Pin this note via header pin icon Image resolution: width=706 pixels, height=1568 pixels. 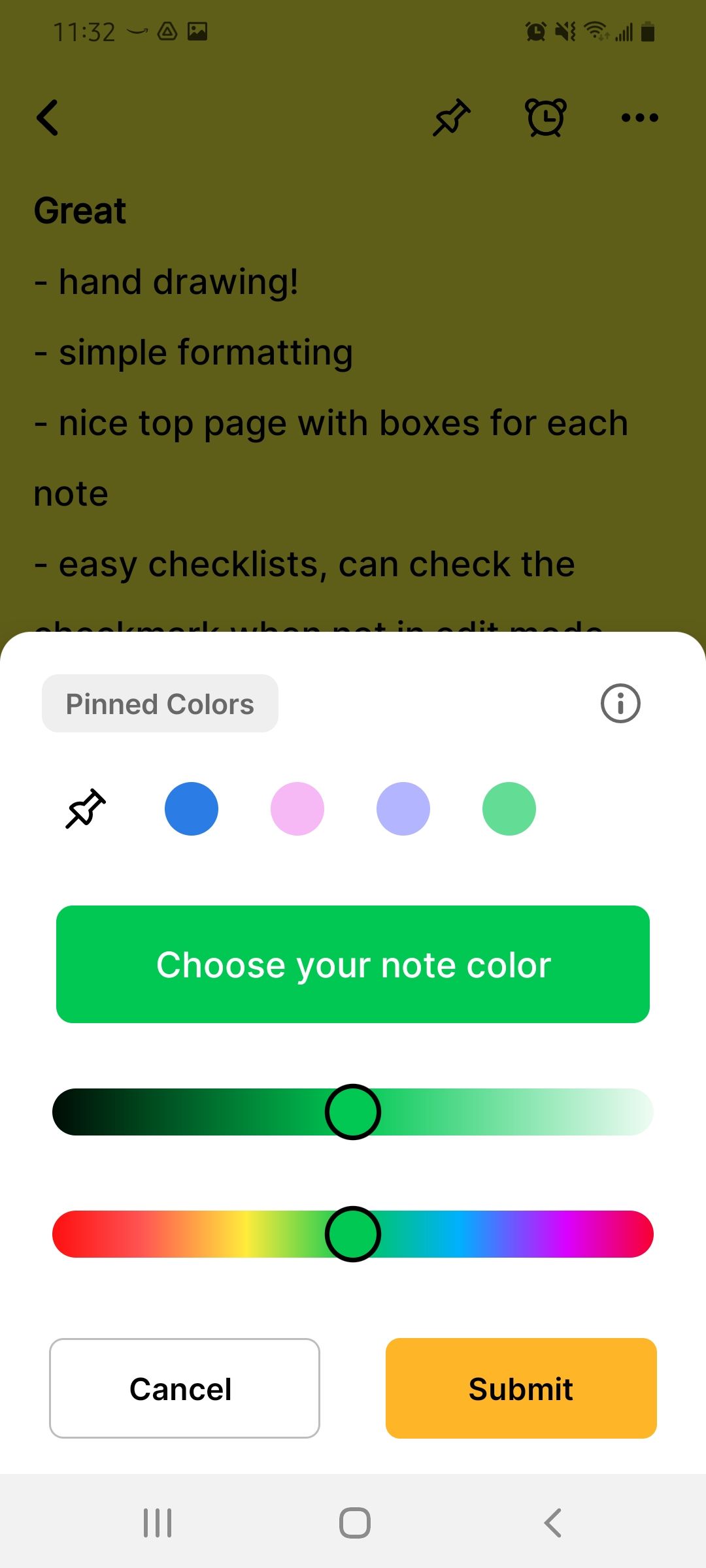(x=451, y=118)
